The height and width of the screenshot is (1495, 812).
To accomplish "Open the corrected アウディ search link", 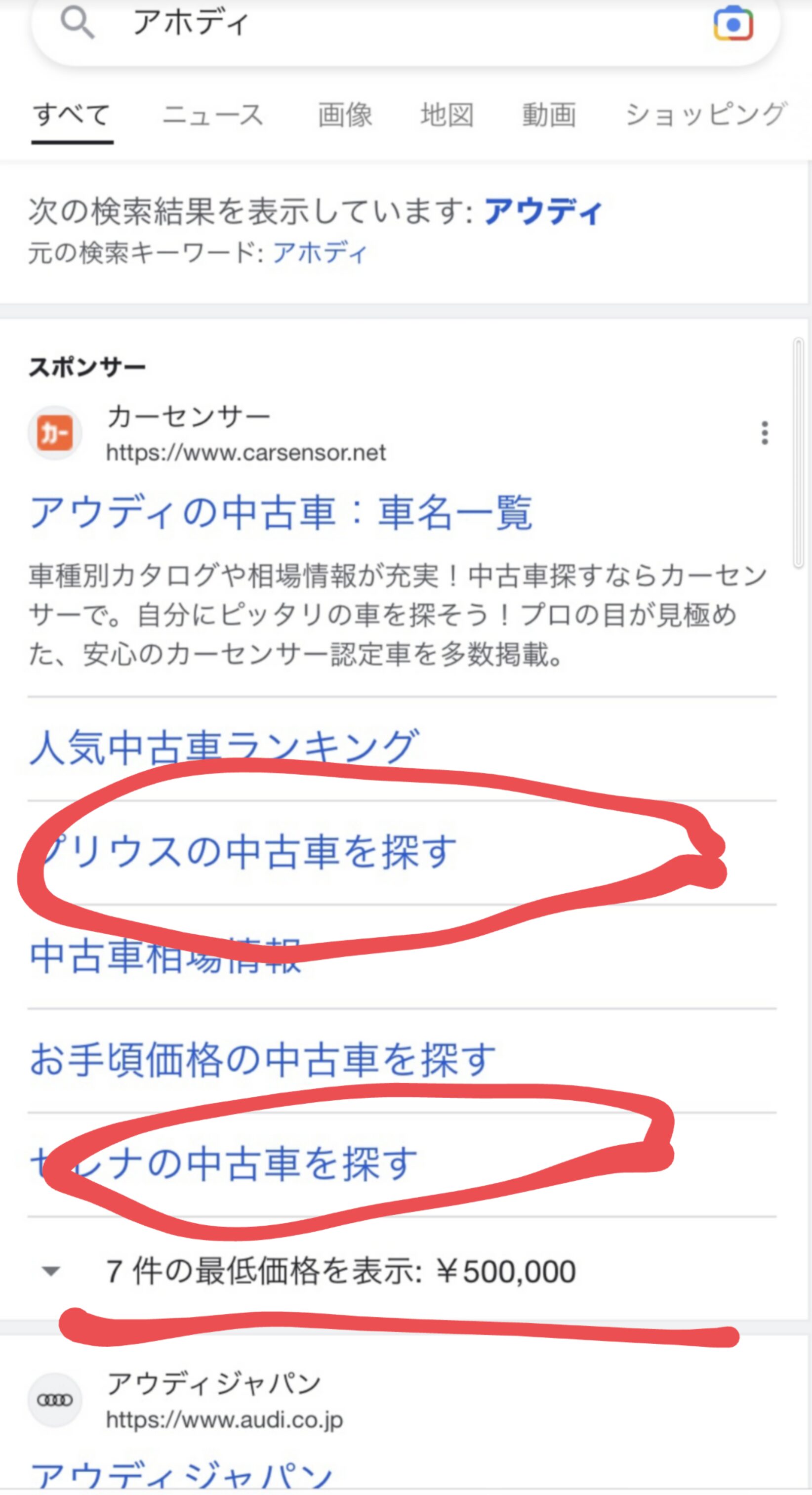I will point(543,210).
